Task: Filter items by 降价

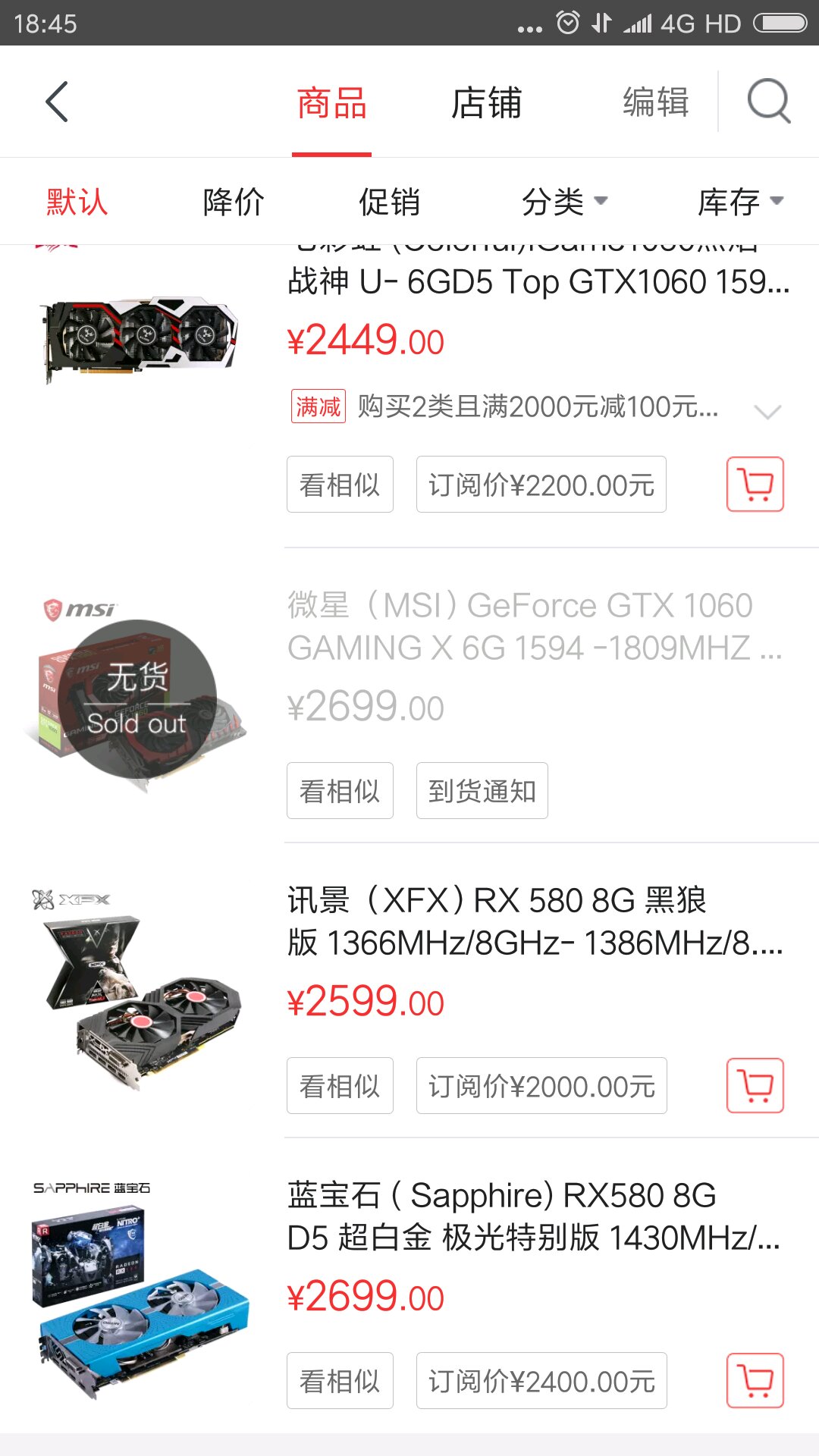Action: [x=233, y=202]
